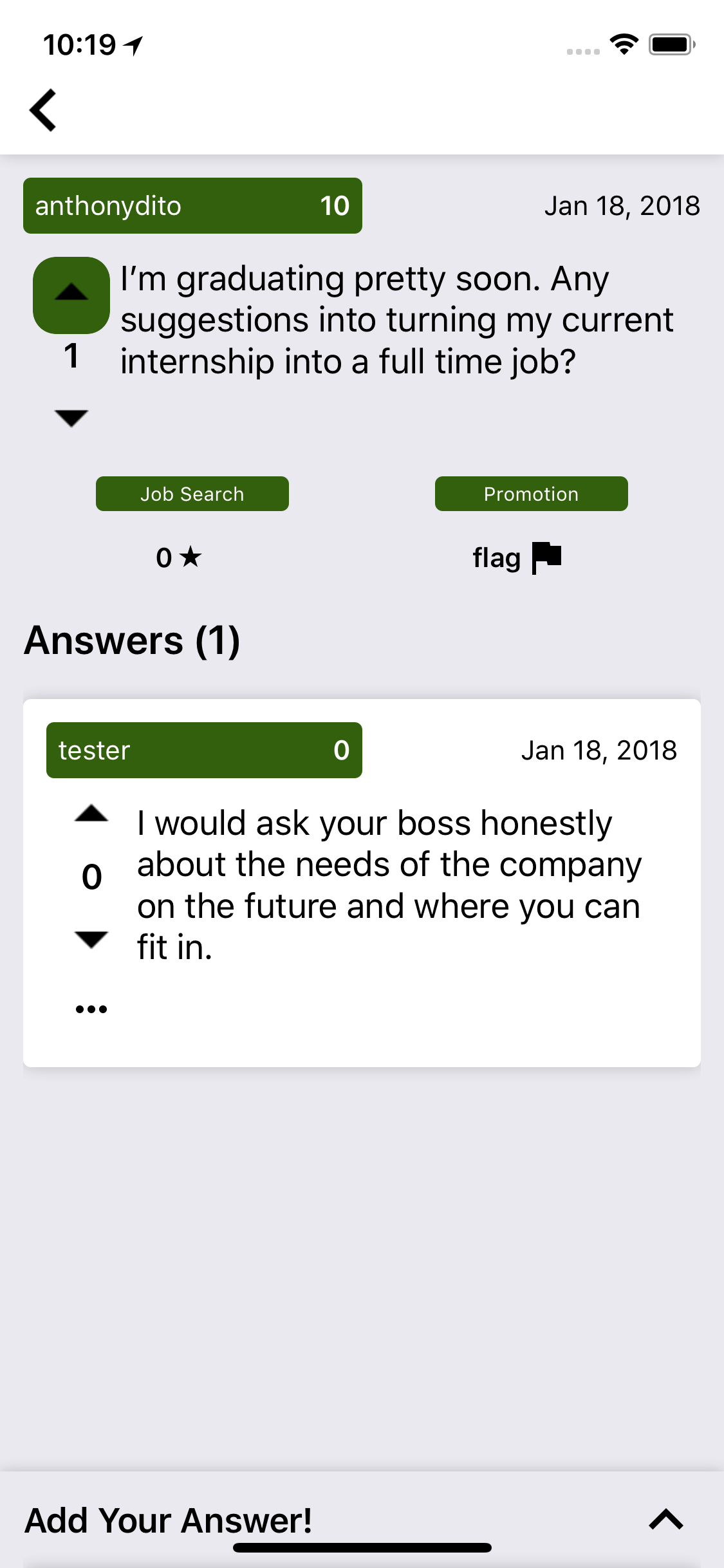Toggle the upvote on the question off
The image size is (724, 1568).
(x=71, y=296)
